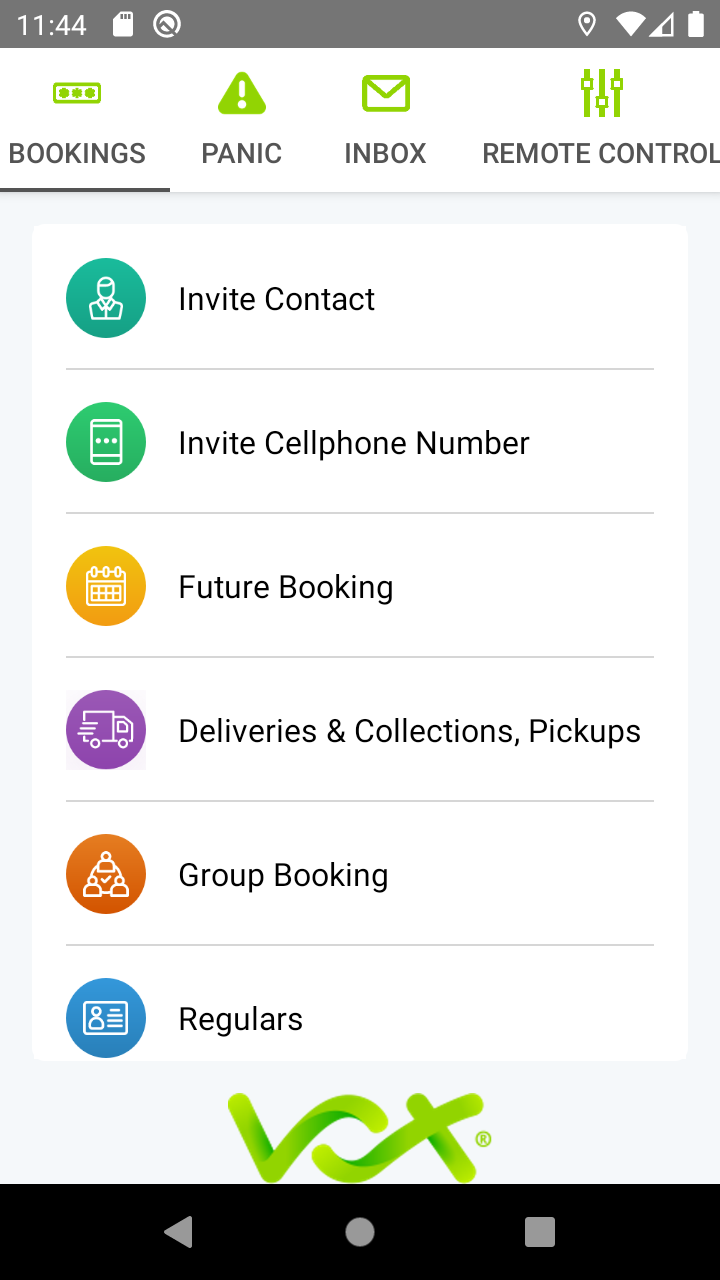Start a Group Booking
Viewport: 720px width, 1280px height.
click(360, 875)
